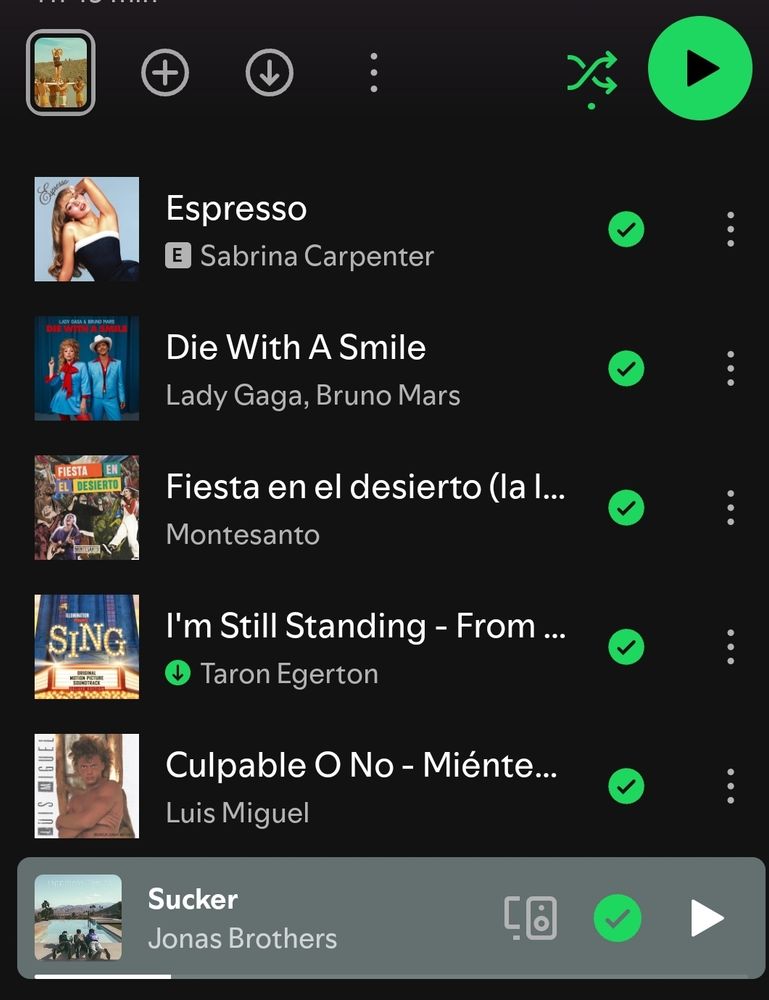Open the connect to device picker
Viewport: 769px width, 1000px height.
coord(531,918)
